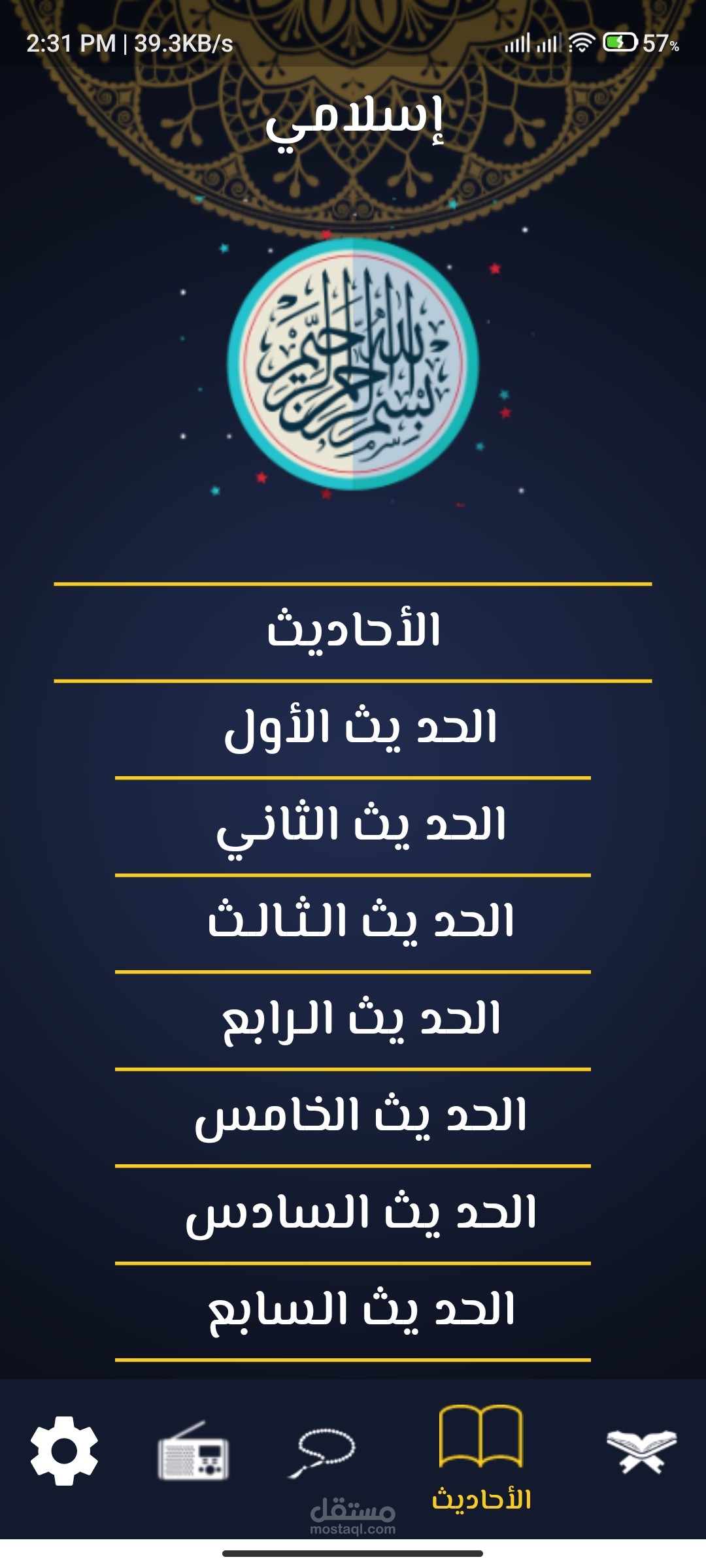The image size is (706, 1568).
Task: Switch to the prayer beads tab
Action: pos(322,1452)
